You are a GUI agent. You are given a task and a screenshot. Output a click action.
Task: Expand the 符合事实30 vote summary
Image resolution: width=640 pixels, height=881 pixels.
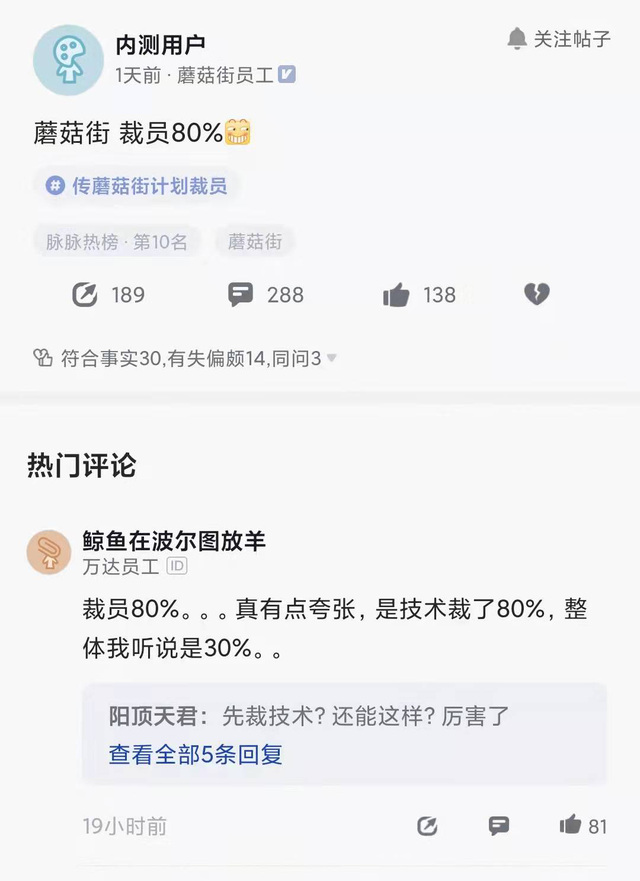click(x=185, y=358)
